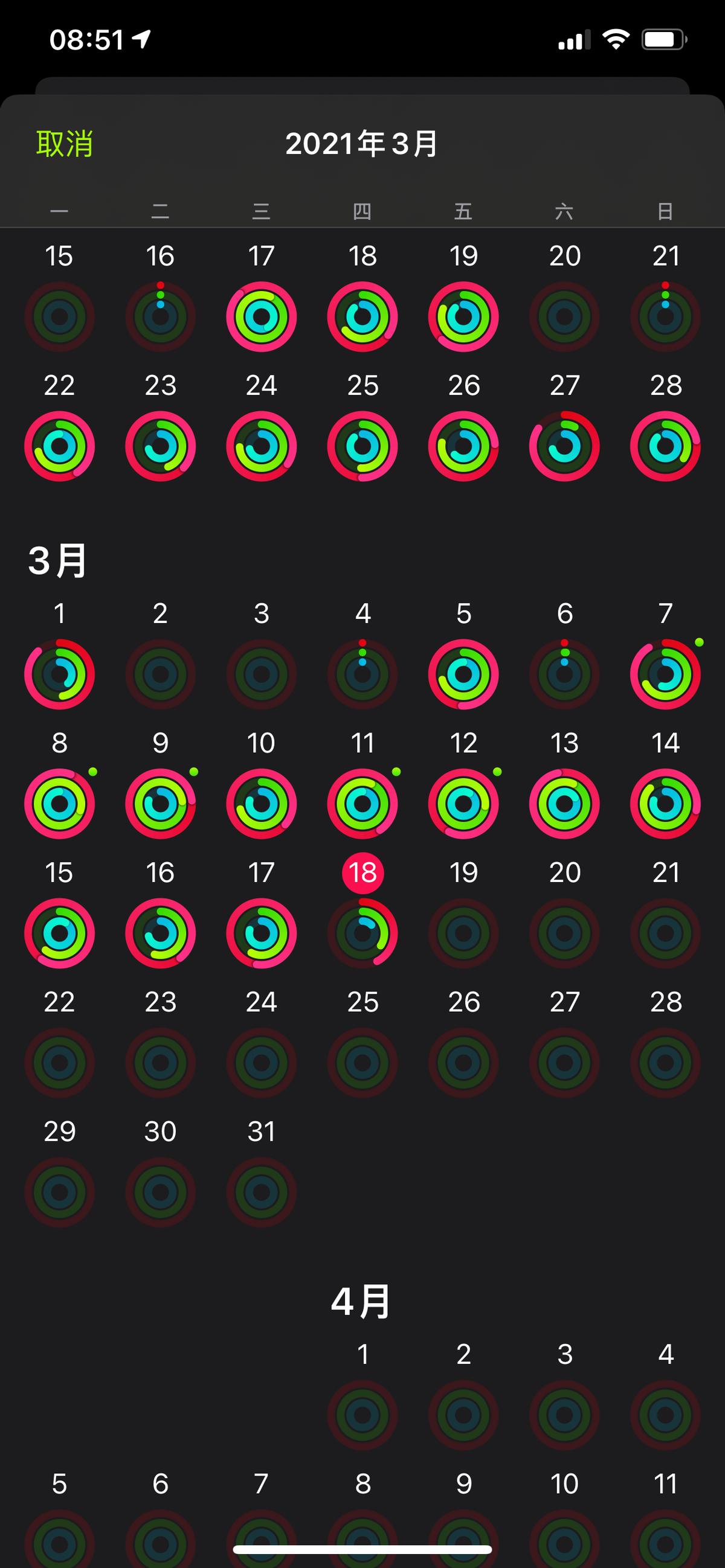Tap 取消 to dismiss the calendar
Screen dimensions: 725x1568
pyautogui.click(x=65, y=144)
